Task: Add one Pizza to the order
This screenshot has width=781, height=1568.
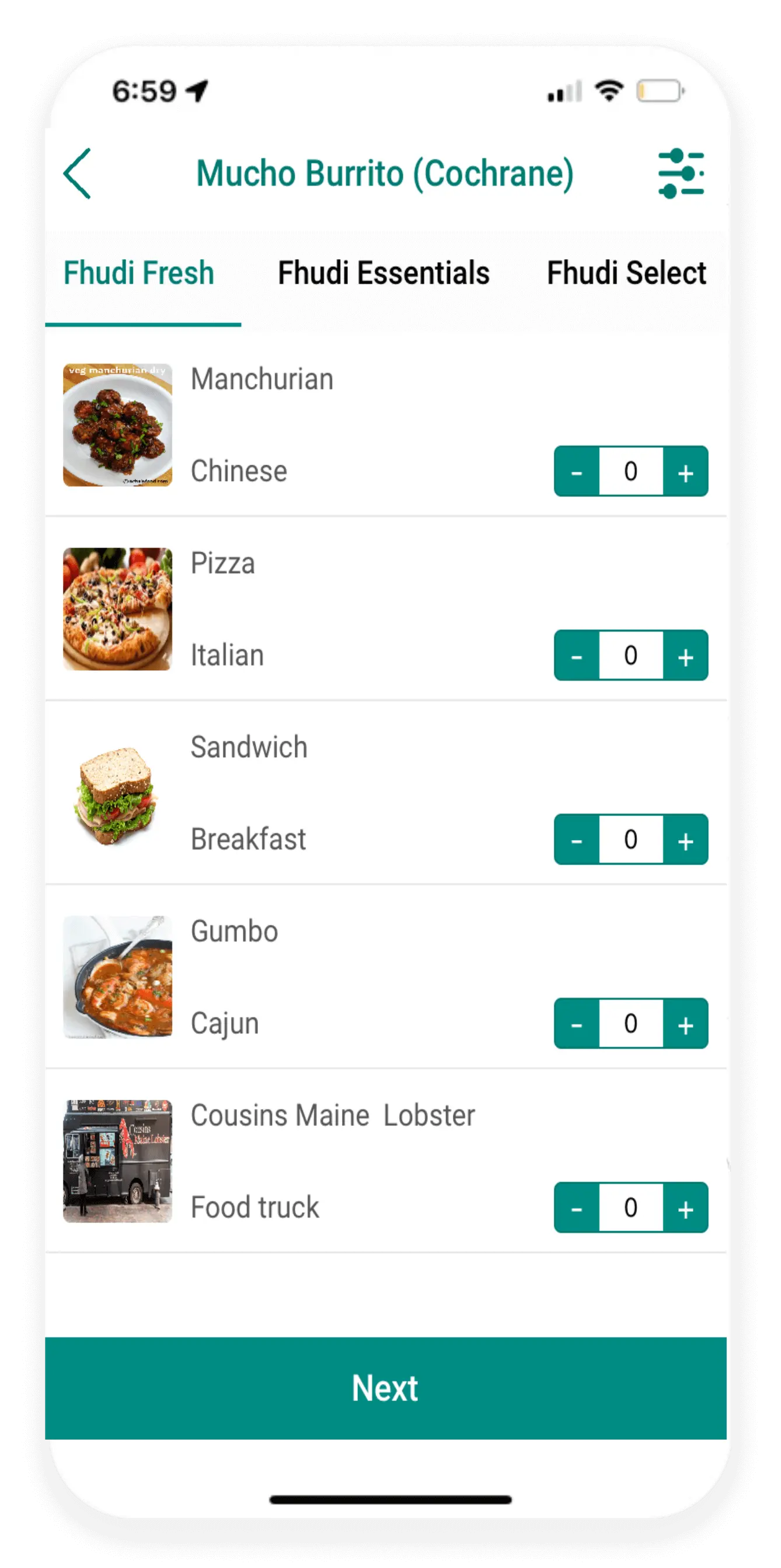Action: (x=685, y=656)
